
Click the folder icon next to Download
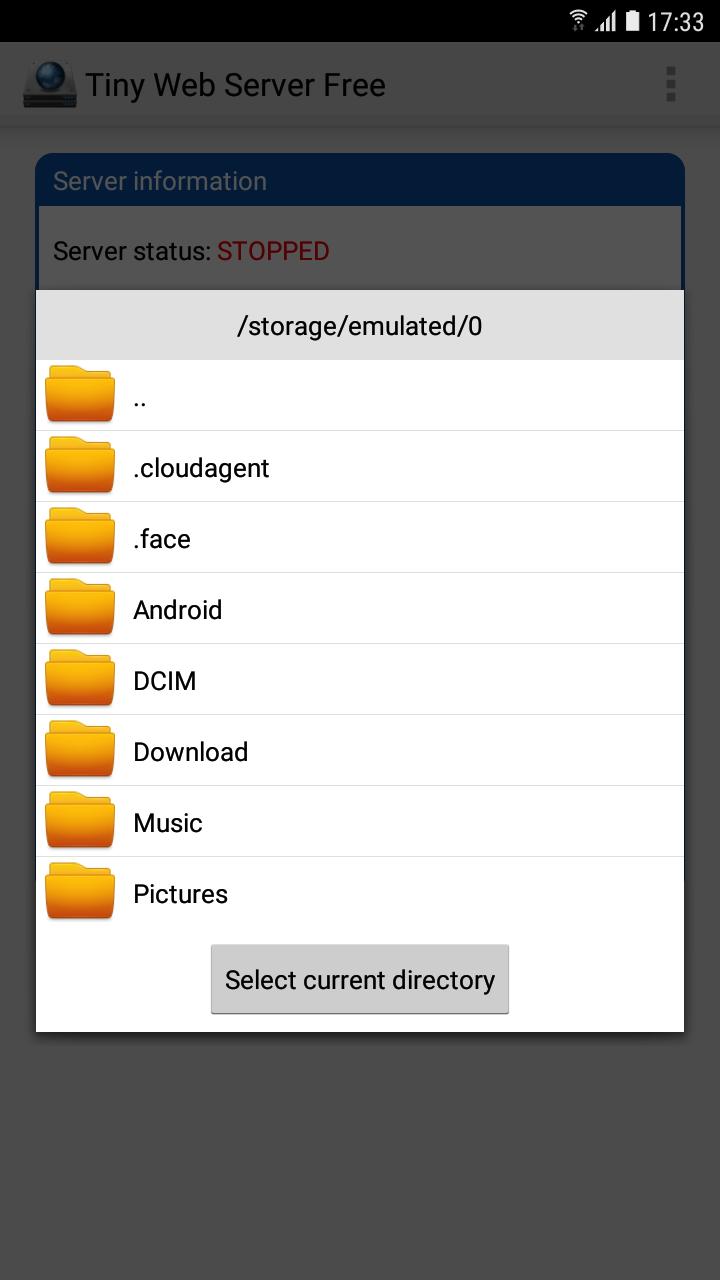coord(79,749)
